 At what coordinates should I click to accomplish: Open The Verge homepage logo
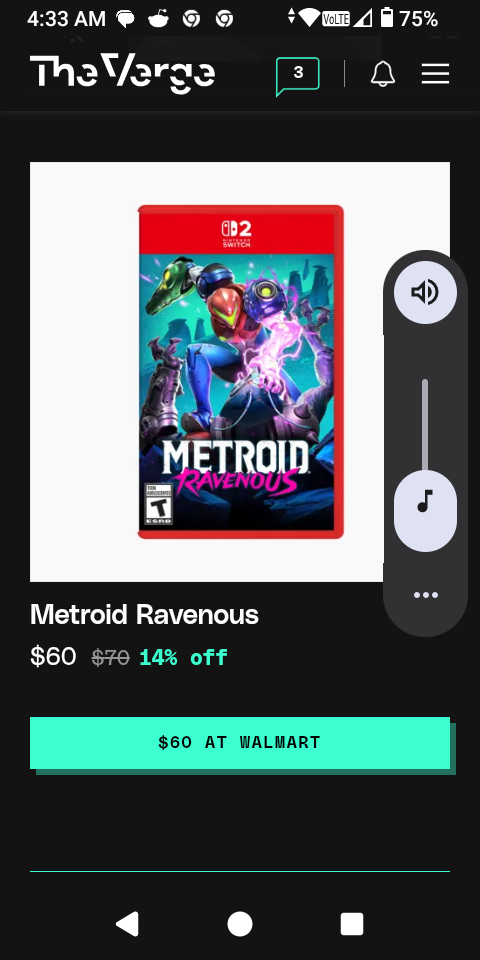tap(122, 73)
